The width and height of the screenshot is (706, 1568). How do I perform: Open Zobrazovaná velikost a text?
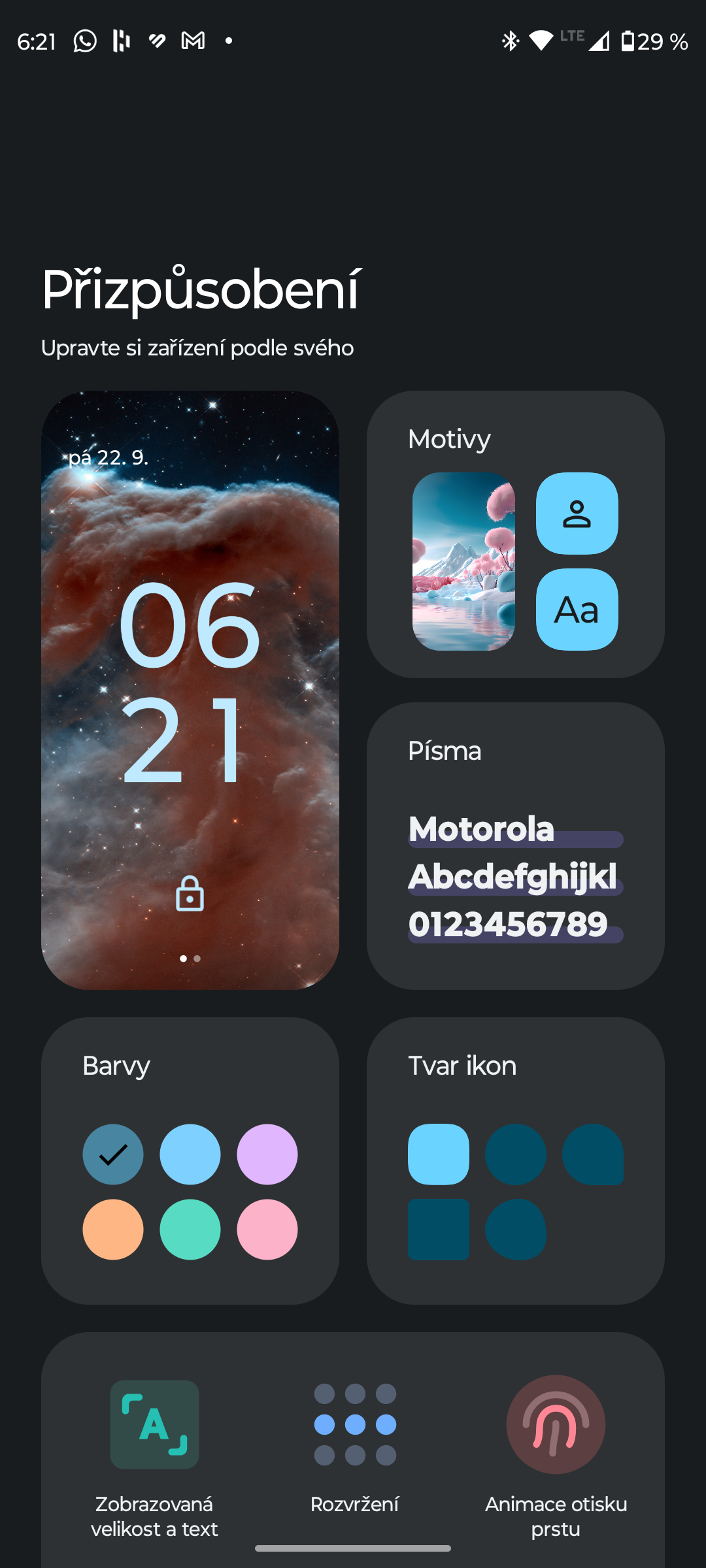point(154,1456)
